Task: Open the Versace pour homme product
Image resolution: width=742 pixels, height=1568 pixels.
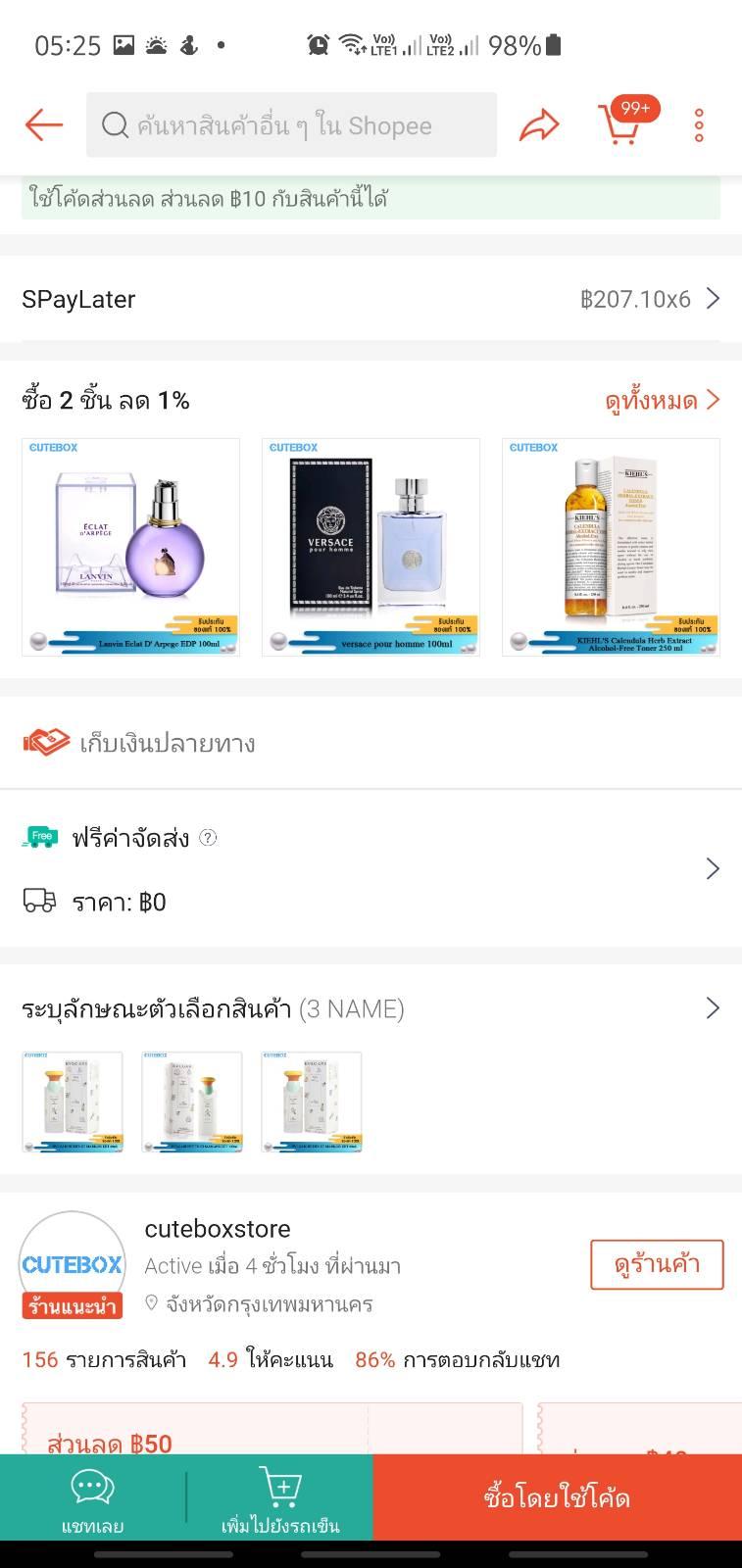Action: [371, 547]
